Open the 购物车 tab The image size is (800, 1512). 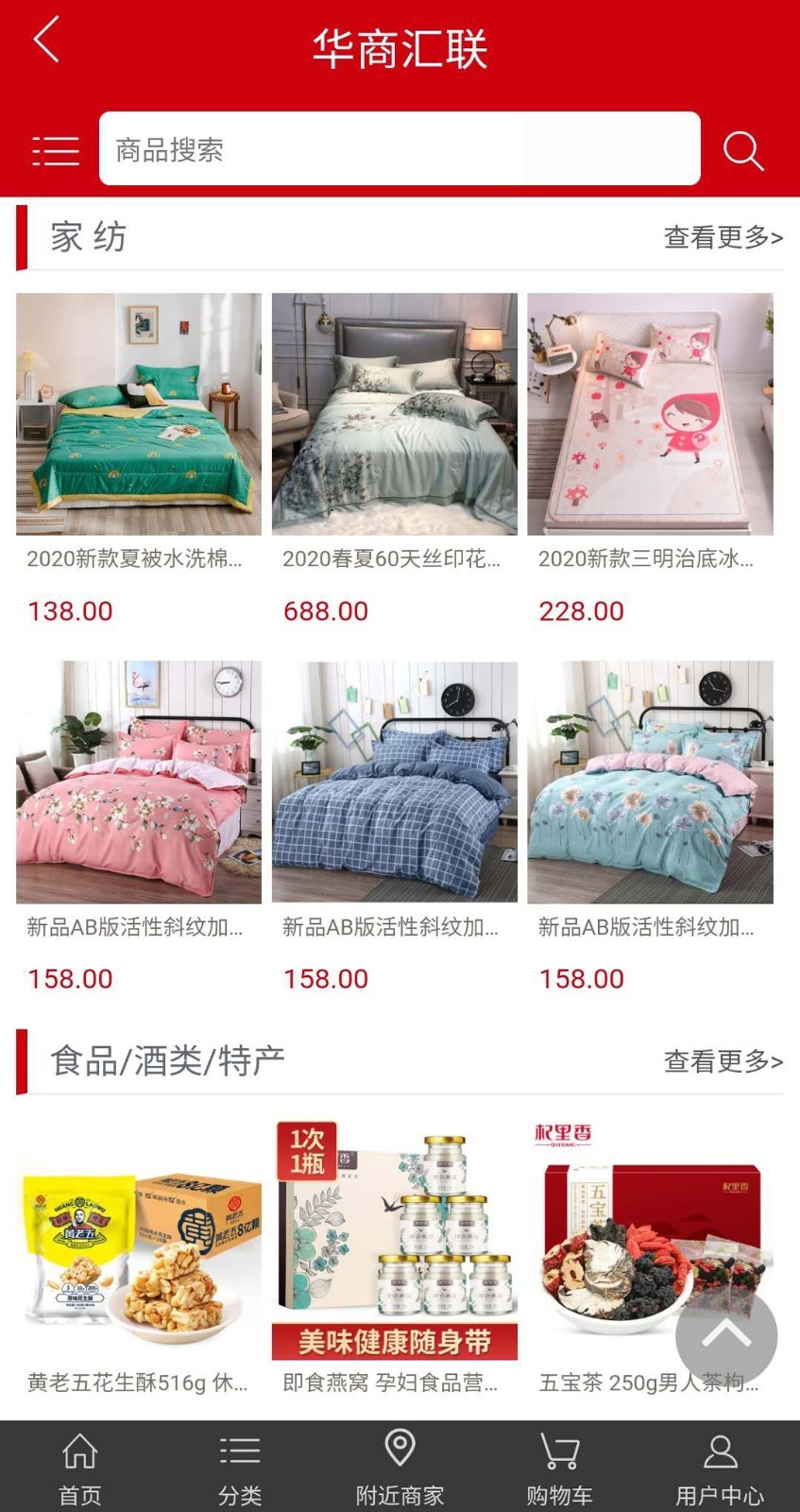[559, 1468]
